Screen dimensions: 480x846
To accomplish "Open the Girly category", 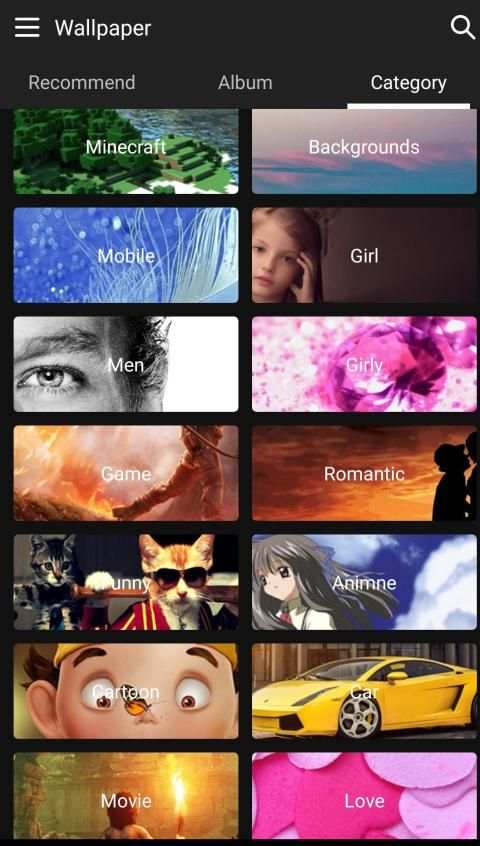I will click(x=364, y=364).
